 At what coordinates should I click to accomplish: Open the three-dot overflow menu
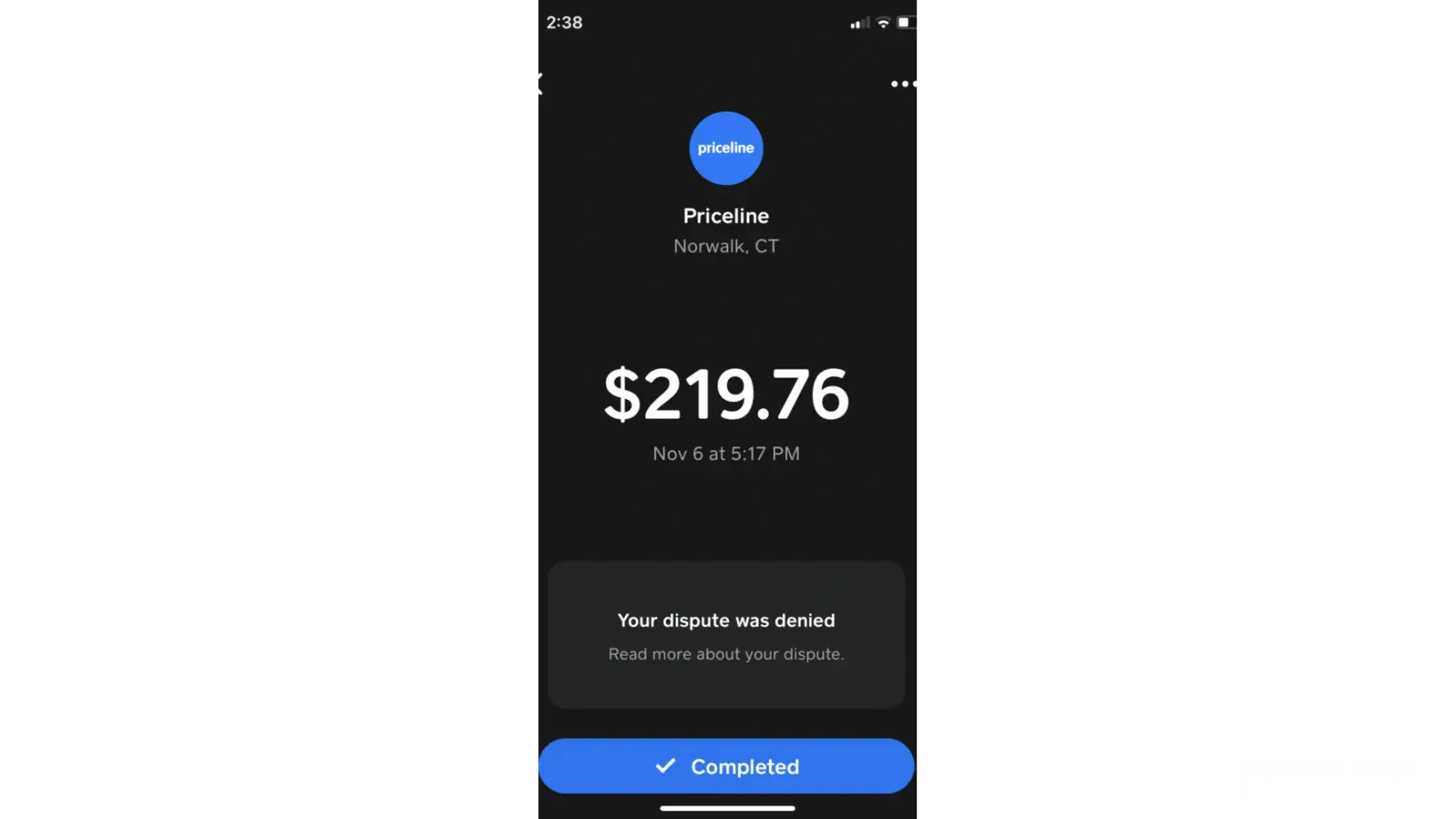903,84
